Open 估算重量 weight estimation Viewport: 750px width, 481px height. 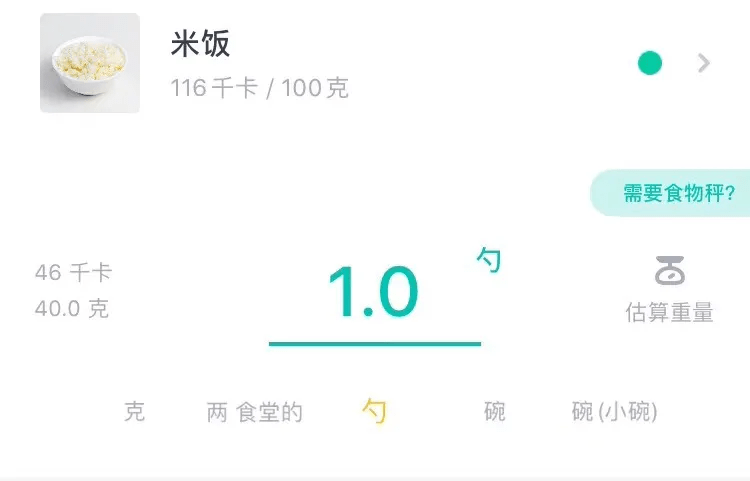point(669,289)
